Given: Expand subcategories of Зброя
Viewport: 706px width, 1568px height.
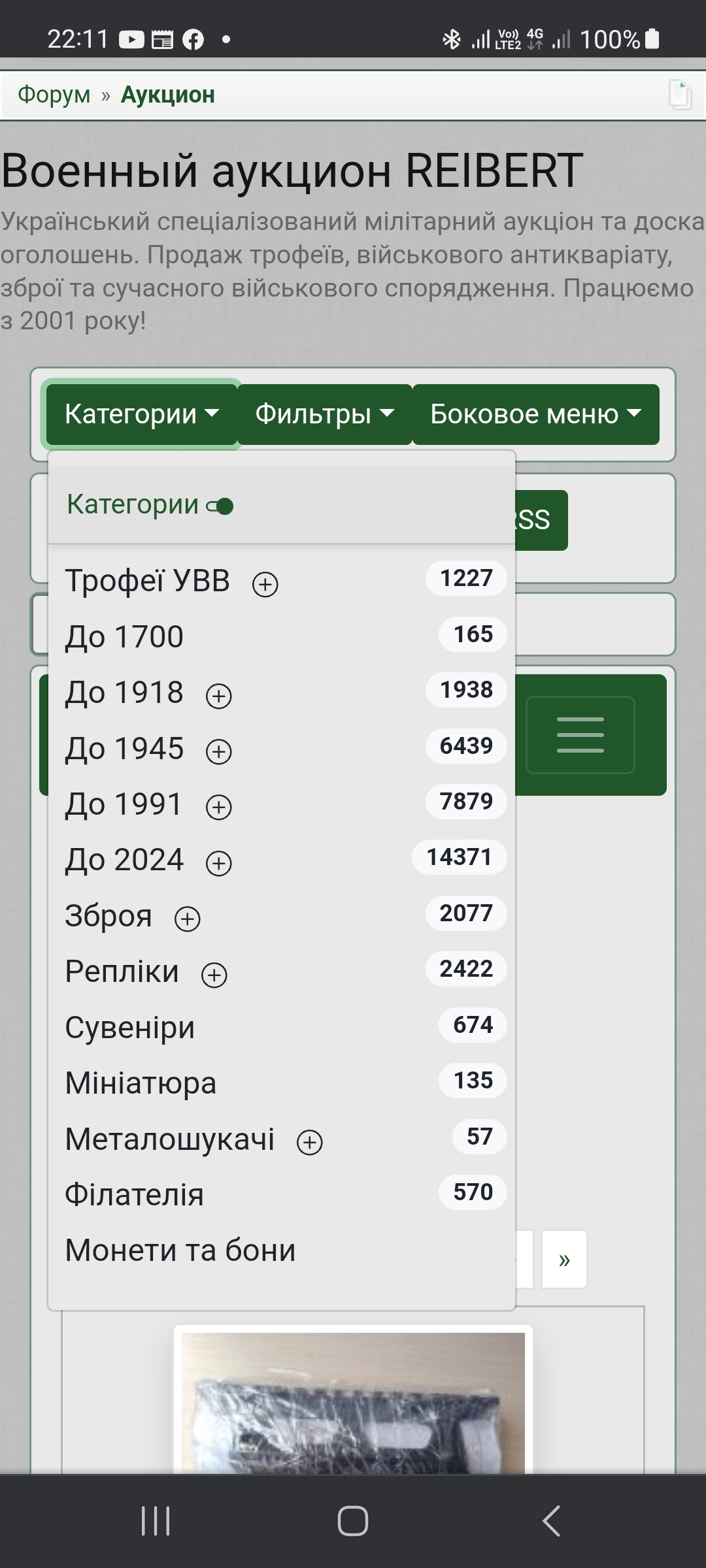Looking at the screenshot, I should pos(188,919).
